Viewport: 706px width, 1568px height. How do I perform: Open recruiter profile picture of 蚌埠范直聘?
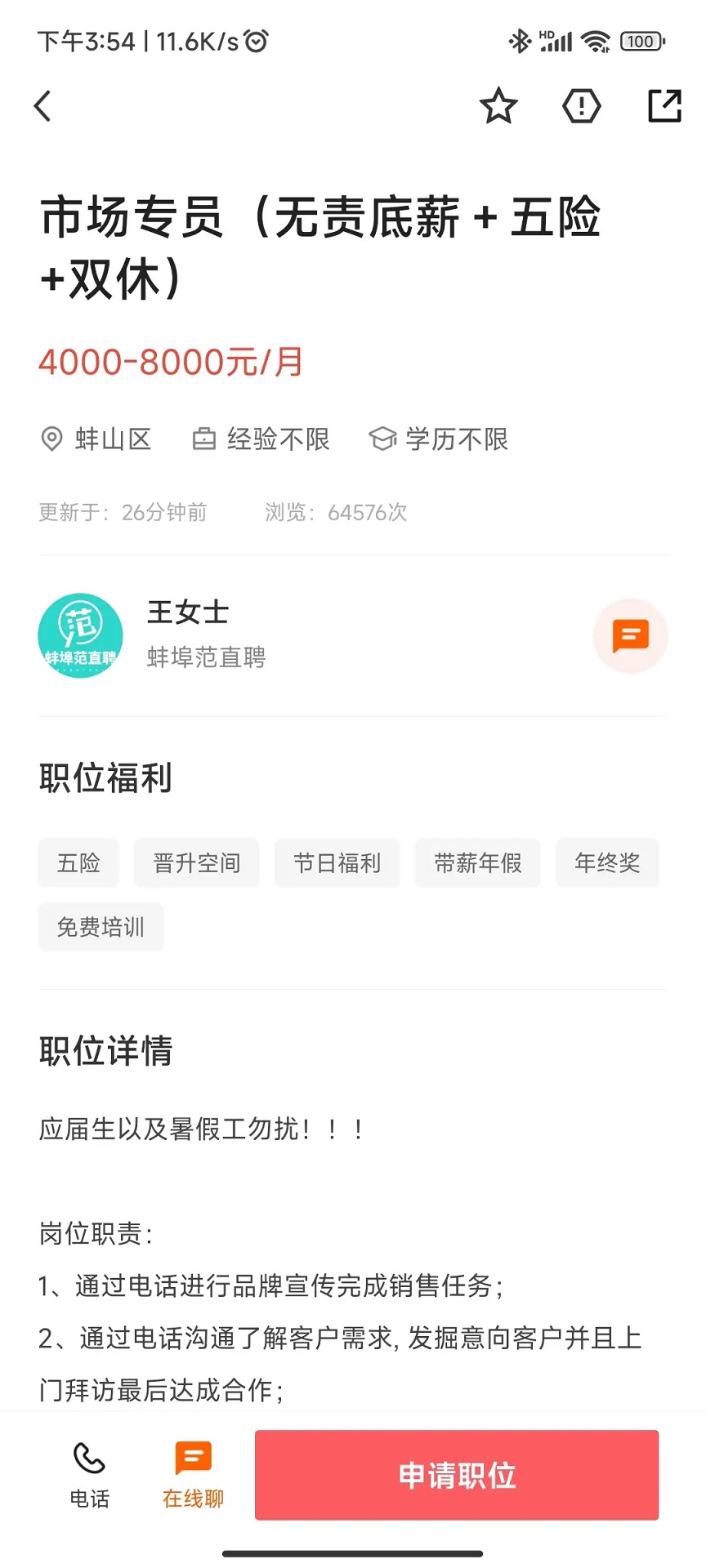(80, 636)
